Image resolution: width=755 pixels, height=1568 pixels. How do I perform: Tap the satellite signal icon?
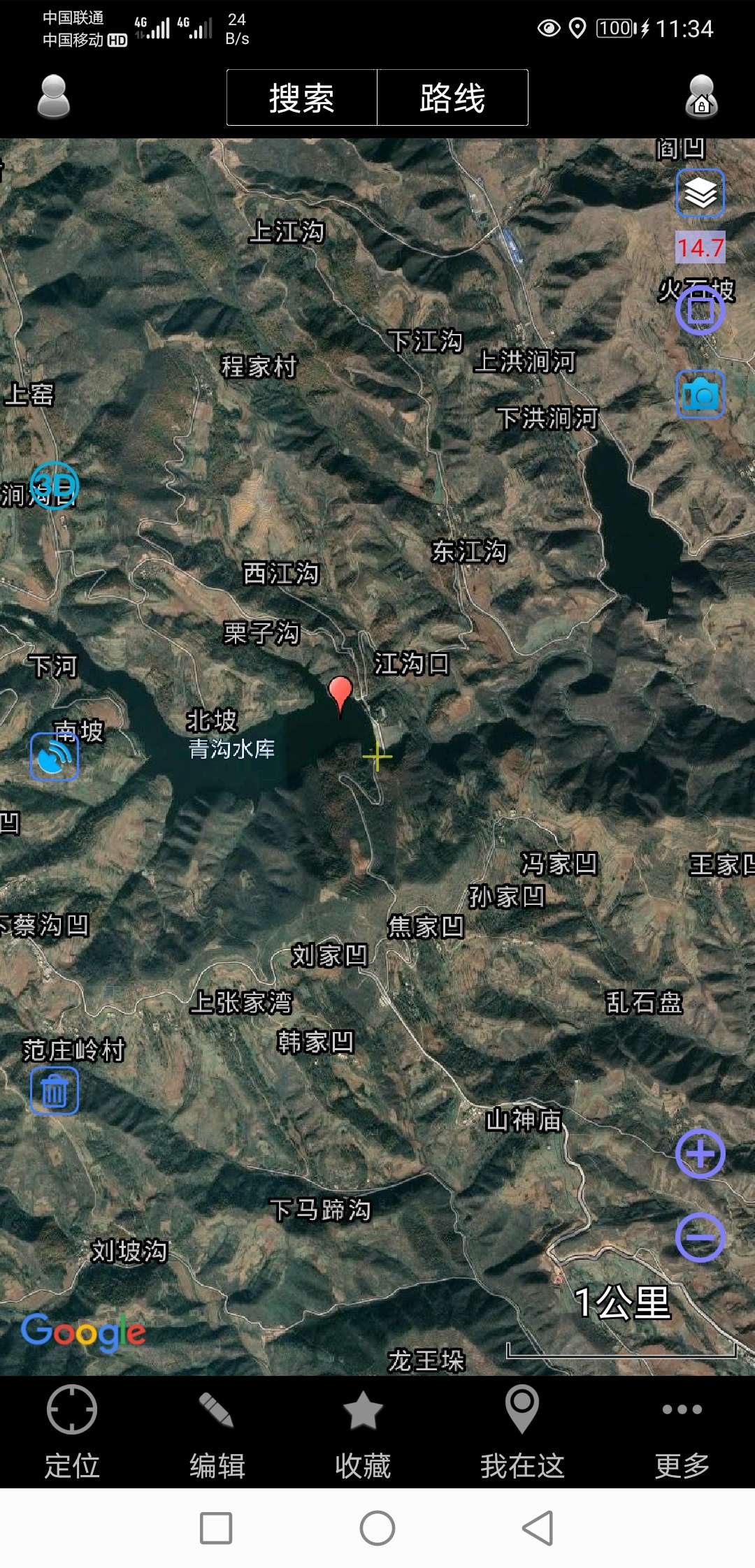tap(55, 756)
